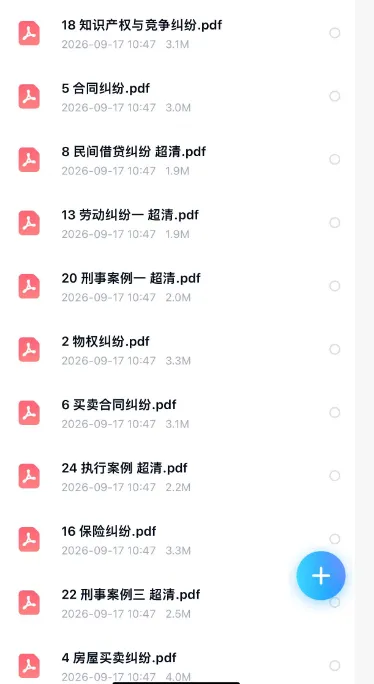Screen dimensions: 374x684
Task: Open 5 合同纠纷.pdf file
Action: click(177, 96)
